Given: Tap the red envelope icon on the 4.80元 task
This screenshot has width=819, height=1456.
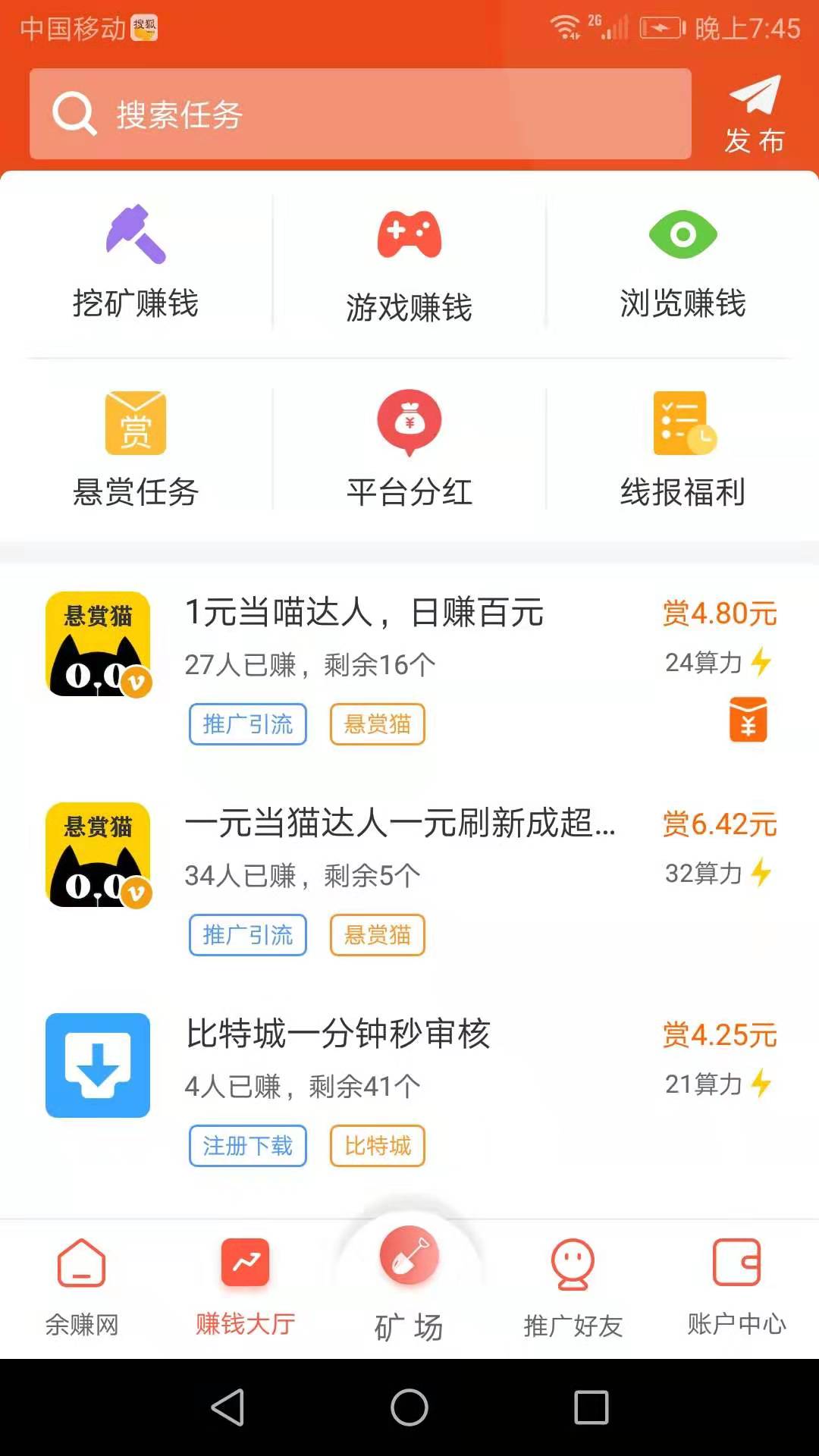Looking at the screenshot, I should tap(748, 719).
